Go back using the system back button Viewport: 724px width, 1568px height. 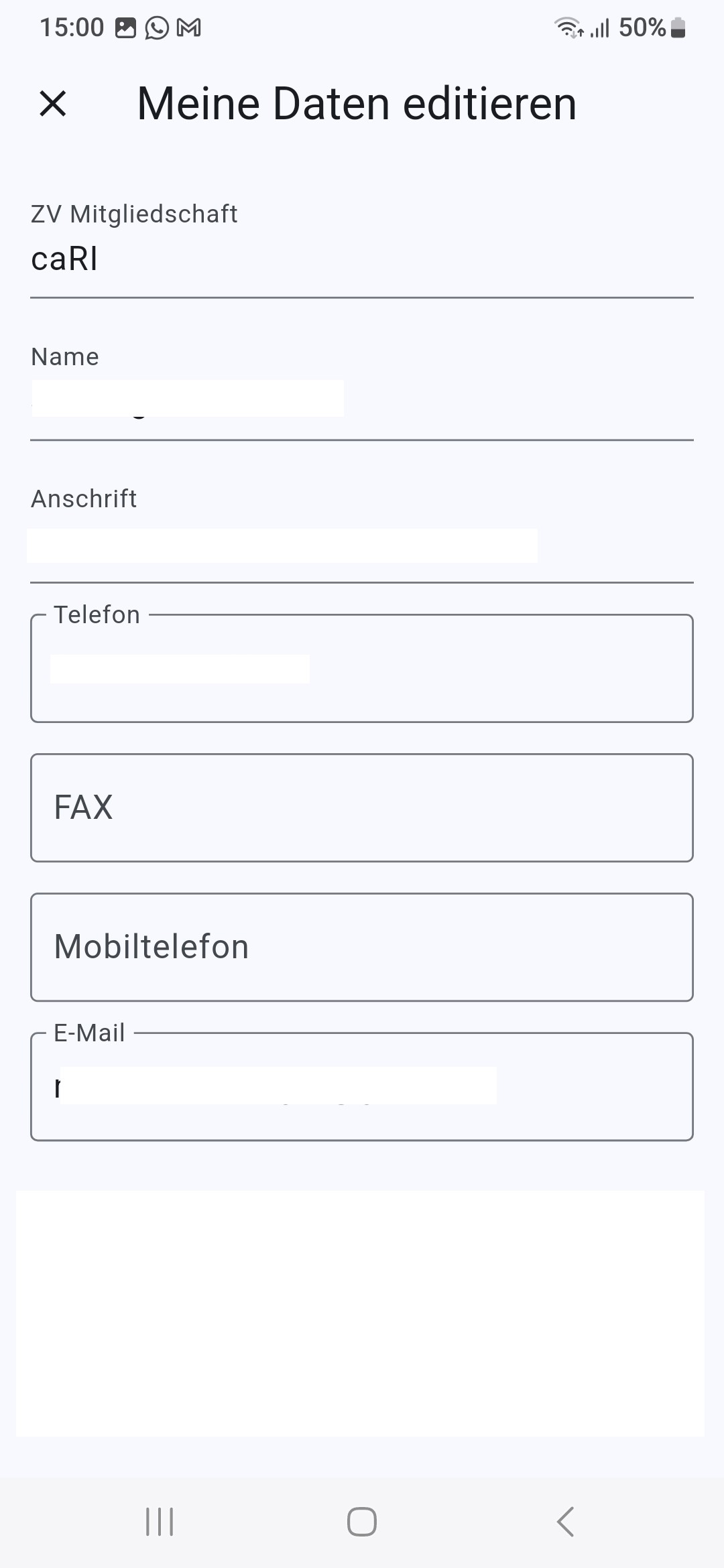pos(565,1521)
